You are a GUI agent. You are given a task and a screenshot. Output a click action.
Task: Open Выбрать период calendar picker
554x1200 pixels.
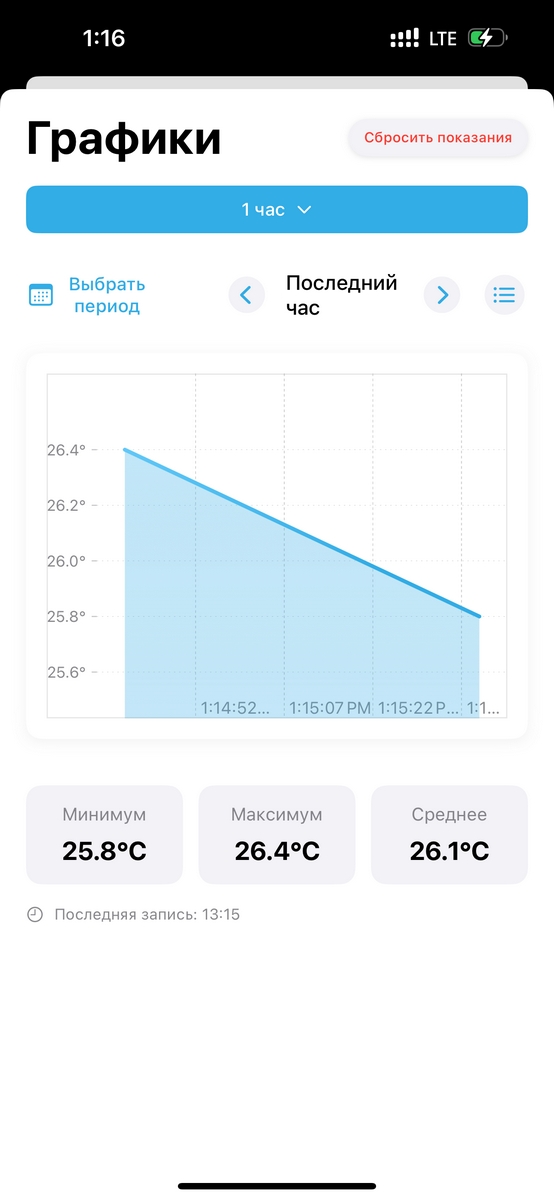[88, 295]
